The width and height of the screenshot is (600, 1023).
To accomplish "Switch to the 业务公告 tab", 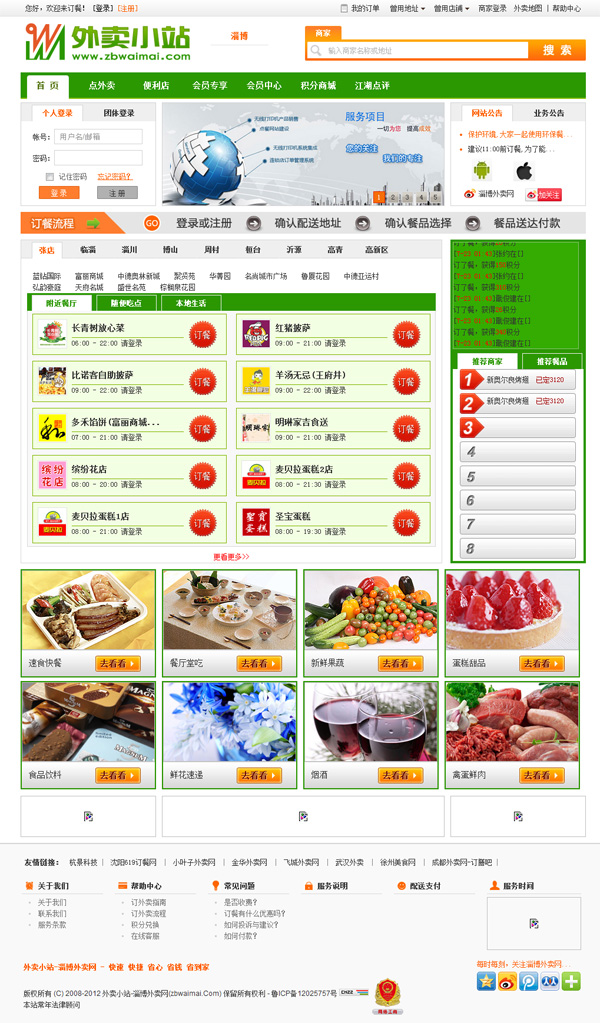I will click(x=548, y=113).
